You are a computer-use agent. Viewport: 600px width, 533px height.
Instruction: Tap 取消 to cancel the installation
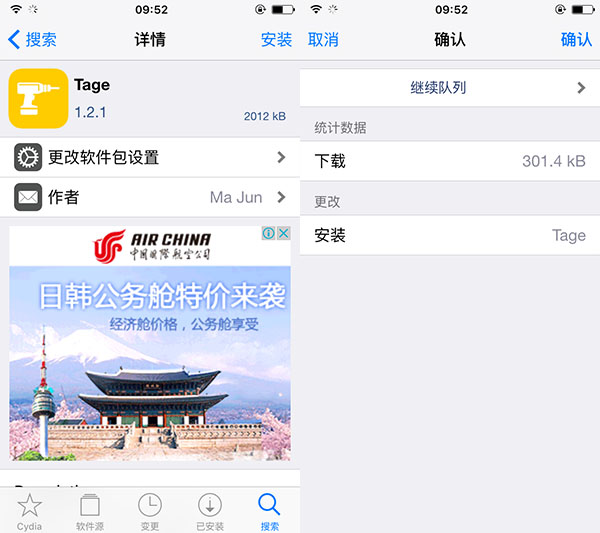coord(323,40)
